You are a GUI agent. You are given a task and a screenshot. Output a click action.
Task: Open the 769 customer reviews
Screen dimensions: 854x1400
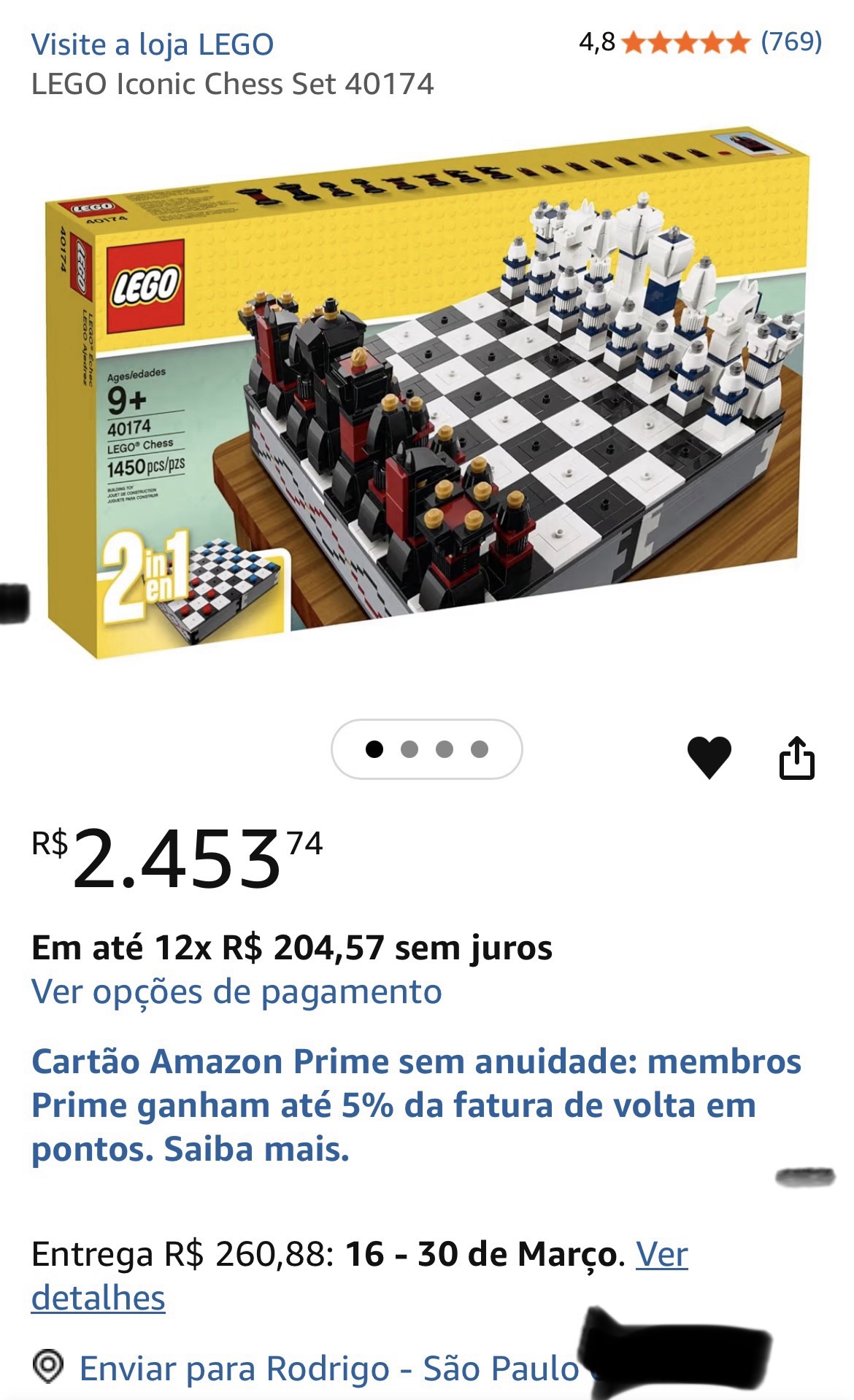(791, 42)
